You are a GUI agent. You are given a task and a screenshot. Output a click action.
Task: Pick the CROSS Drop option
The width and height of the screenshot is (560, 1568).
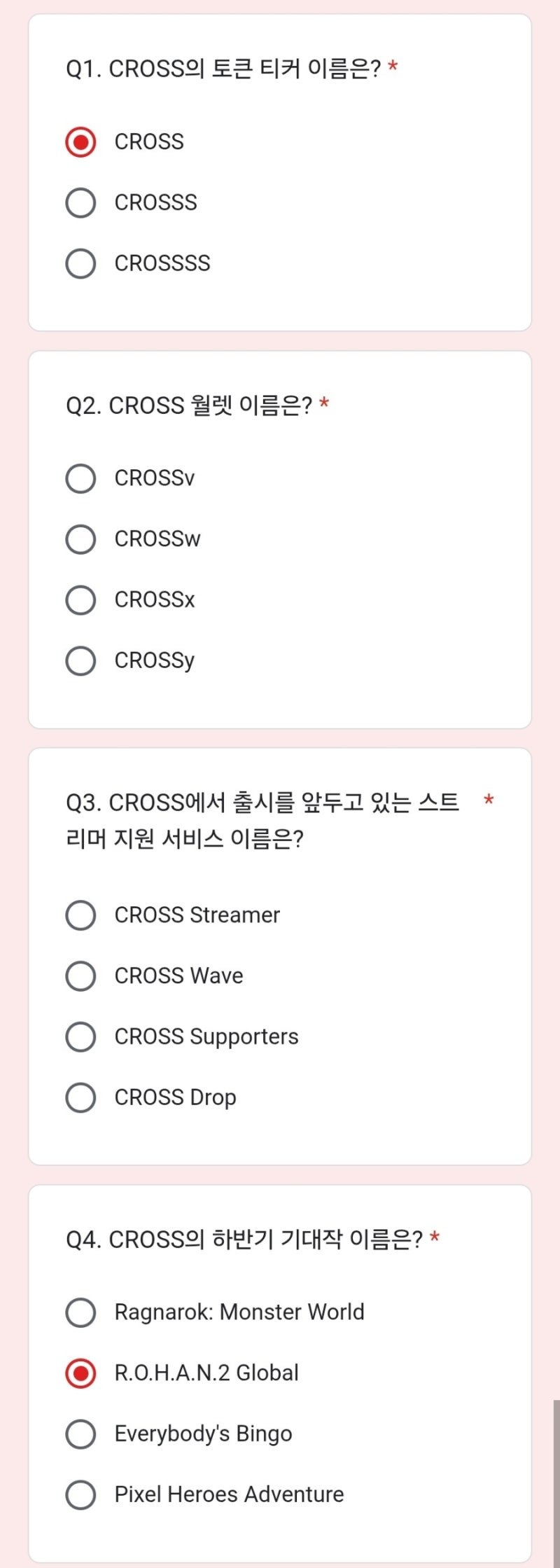point(80,1097)
